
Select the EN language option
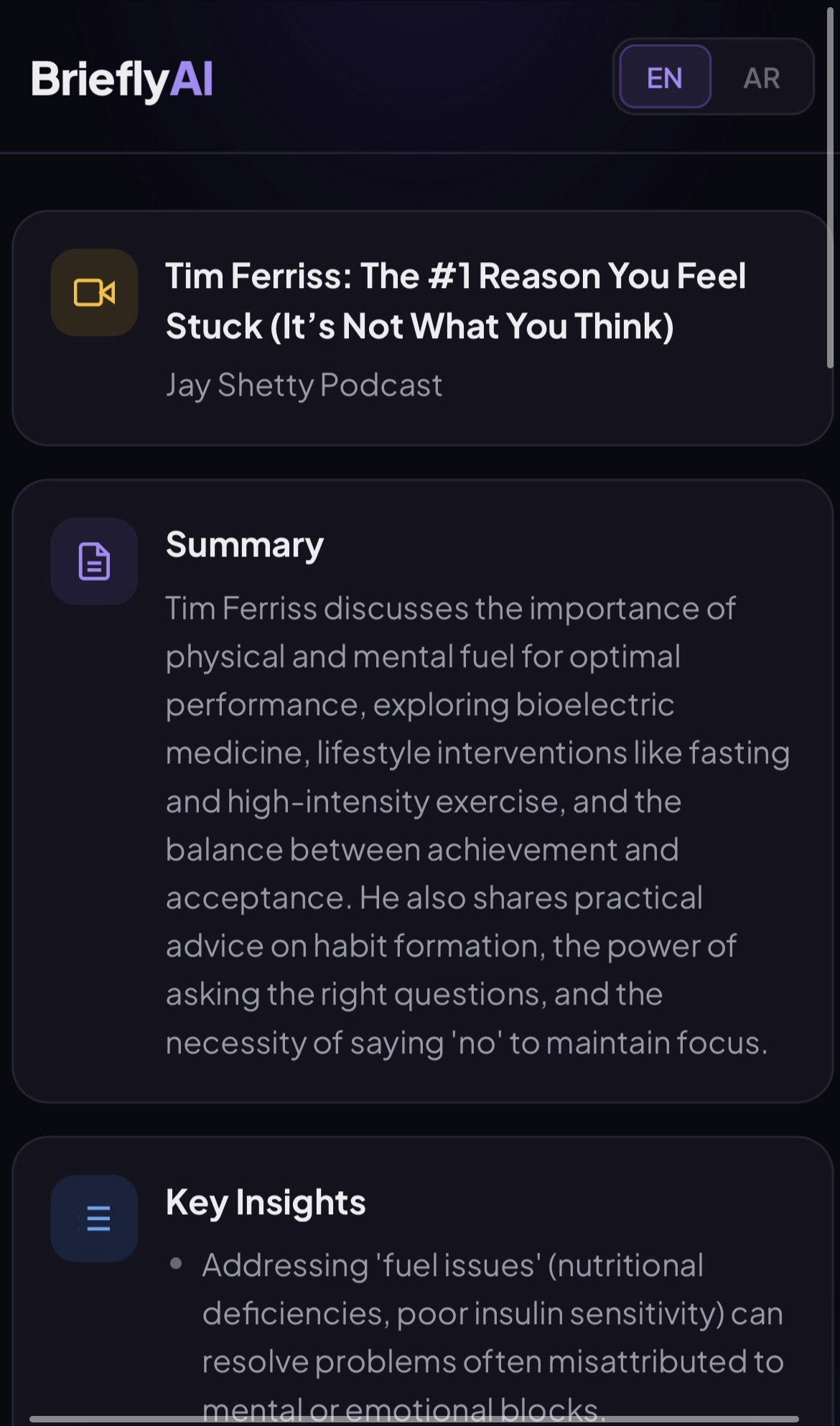point(665,78)
